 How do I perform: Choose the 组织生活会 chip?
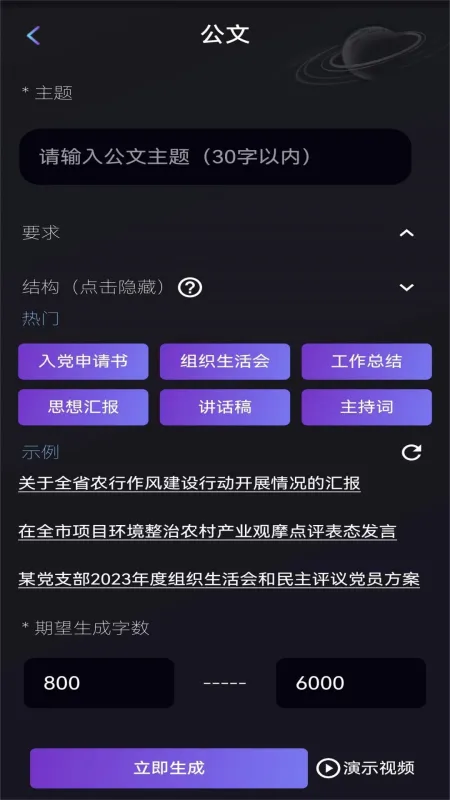click(225, 362)
